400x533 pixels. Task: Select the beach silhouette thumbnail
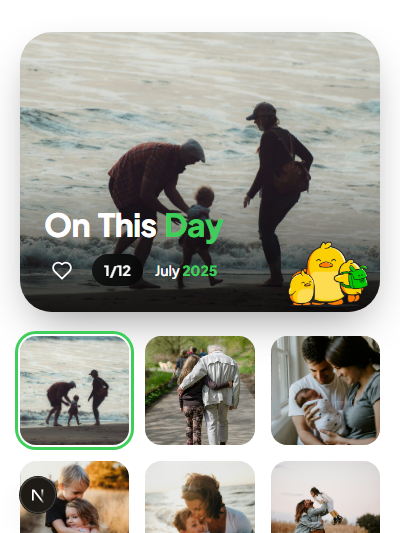tap(74, 390)
